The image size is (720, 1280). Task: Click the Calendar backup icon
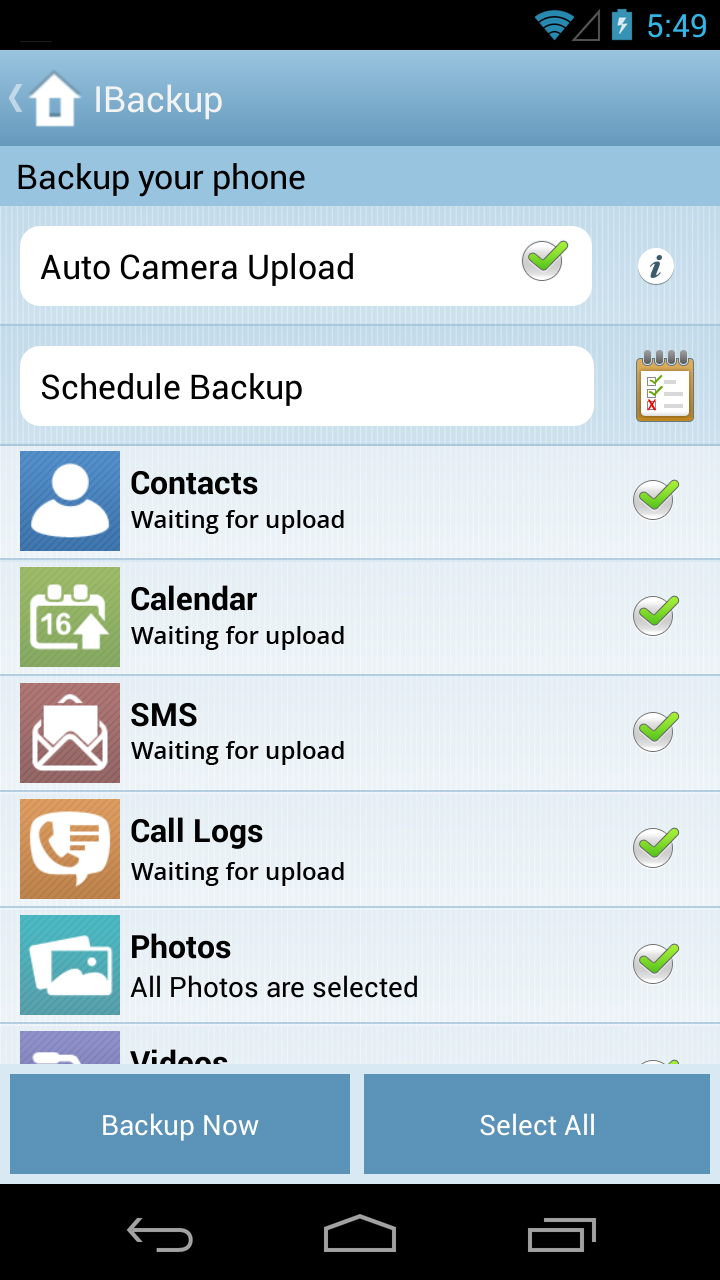[69, 616]
